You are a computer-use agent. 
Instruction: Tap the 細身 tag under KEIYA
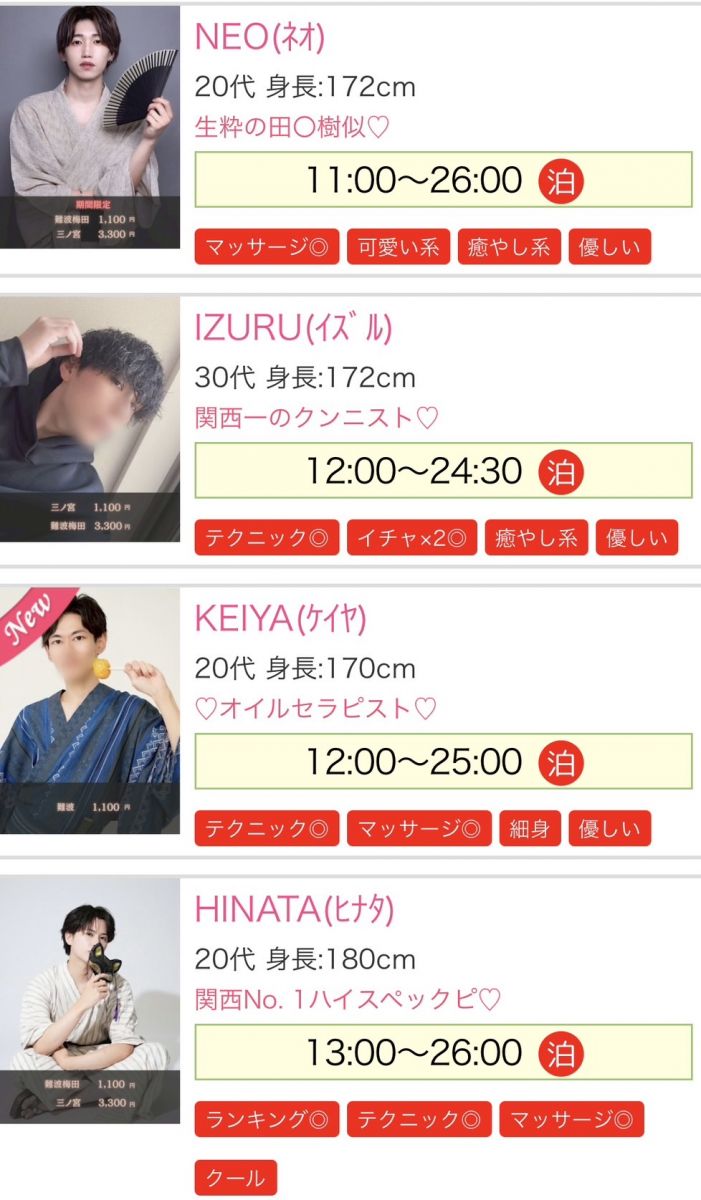click(x=530, y=829)
